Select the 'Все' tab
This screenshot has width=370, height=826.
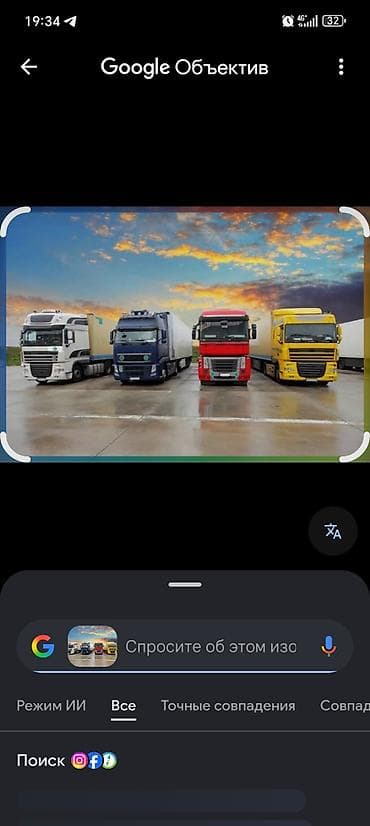coord(123,705)
